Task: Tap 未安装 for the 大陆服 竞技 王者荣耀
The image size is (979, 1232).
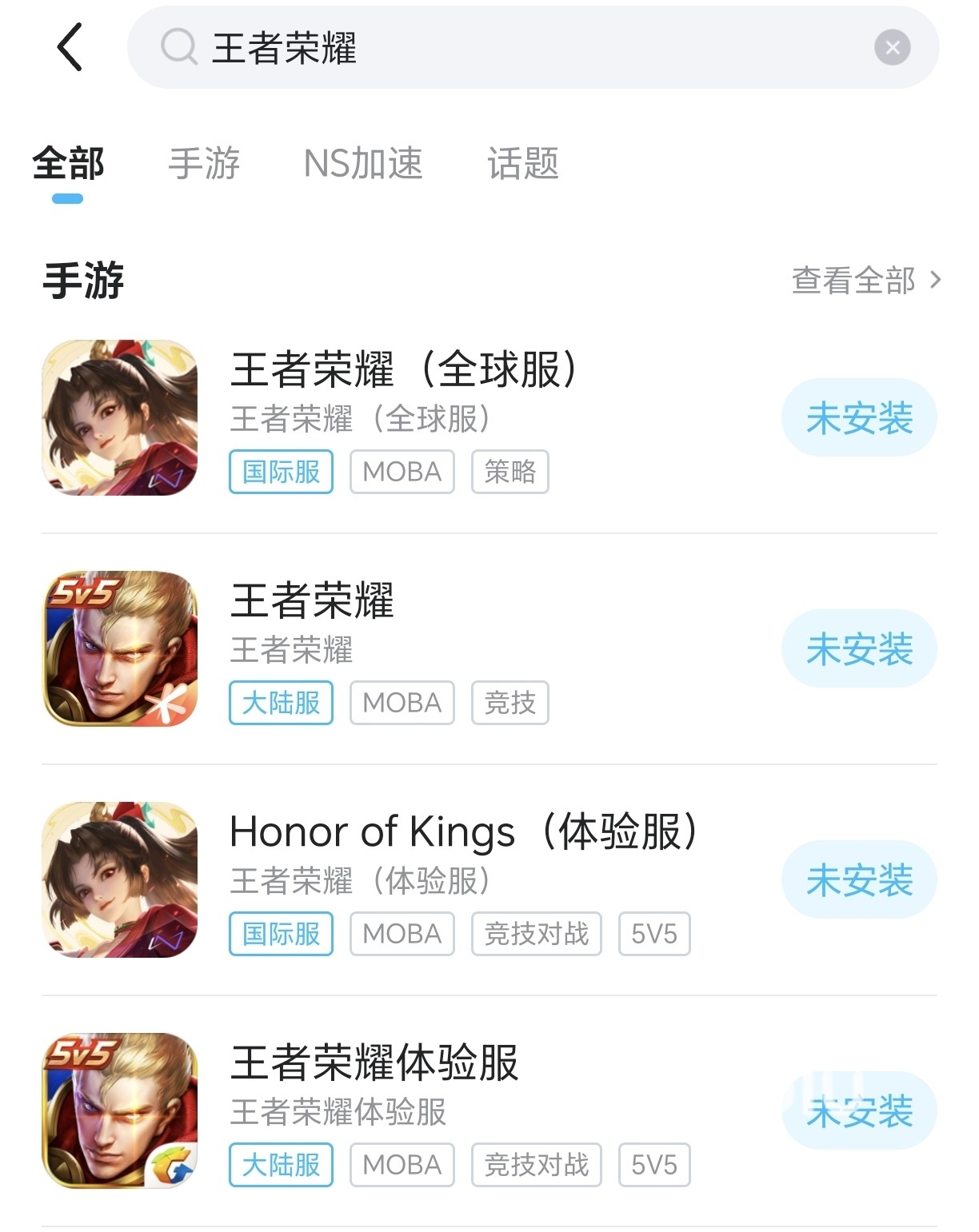Action: (859, 648)
